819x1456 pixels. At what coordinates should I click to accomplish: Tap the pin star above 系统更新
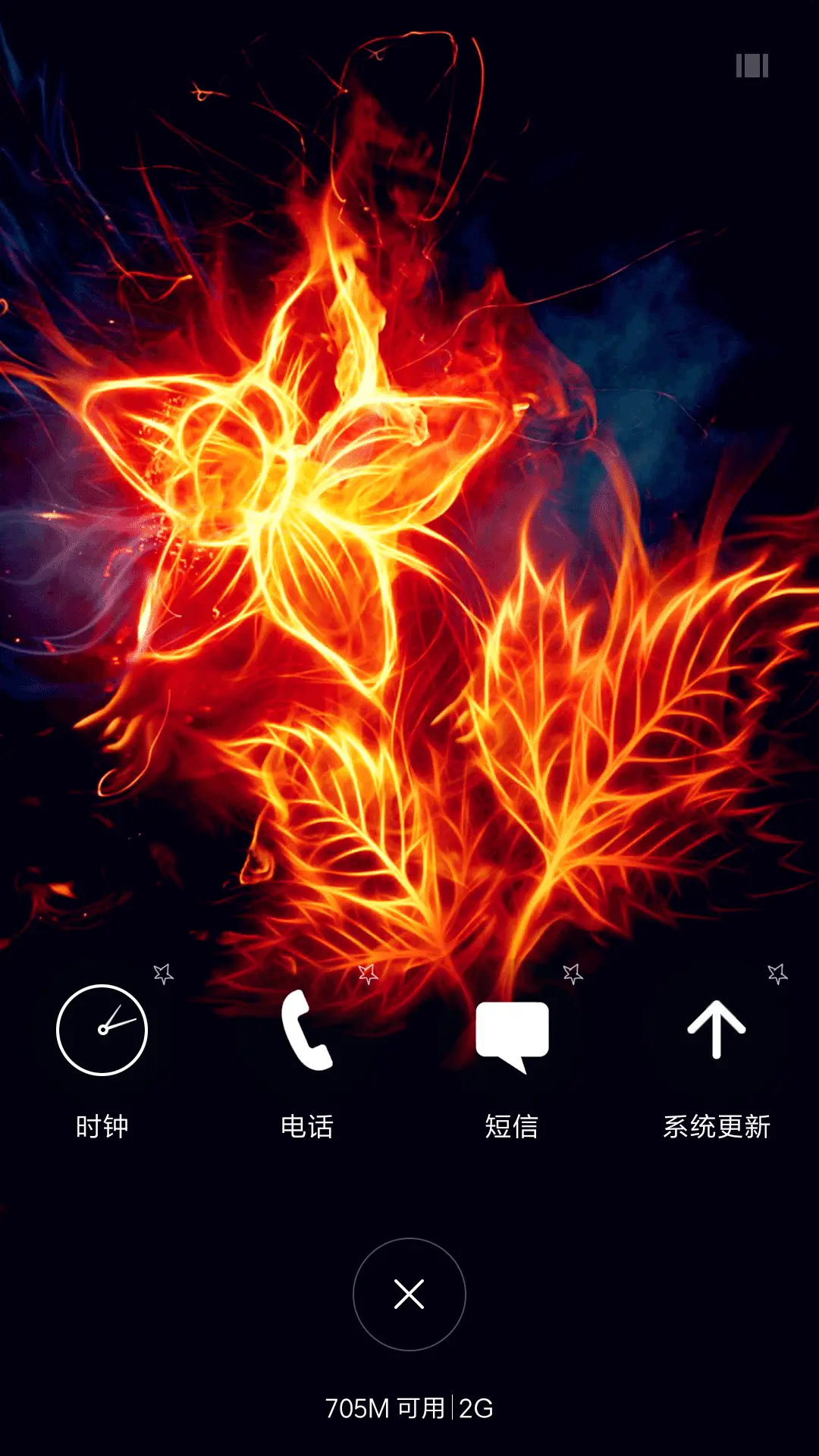pyautogui.click(x=777, y=973)
